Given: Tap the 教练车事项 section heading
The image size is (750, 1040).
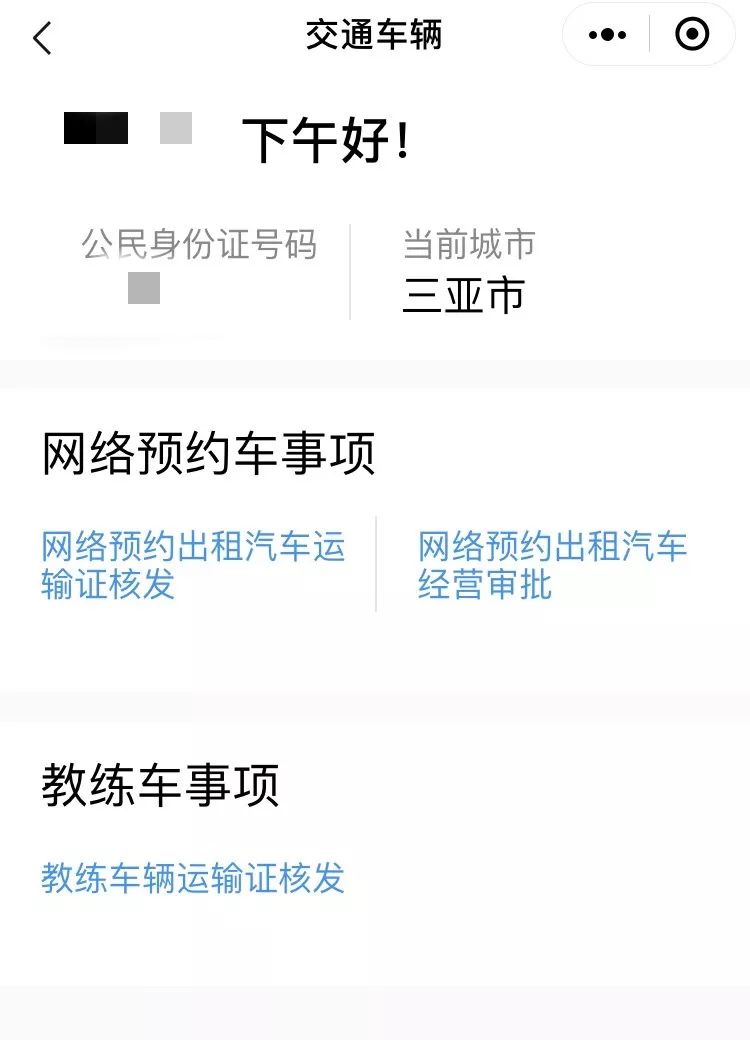Looking at the screenshot, I should (x=160, y=786).
